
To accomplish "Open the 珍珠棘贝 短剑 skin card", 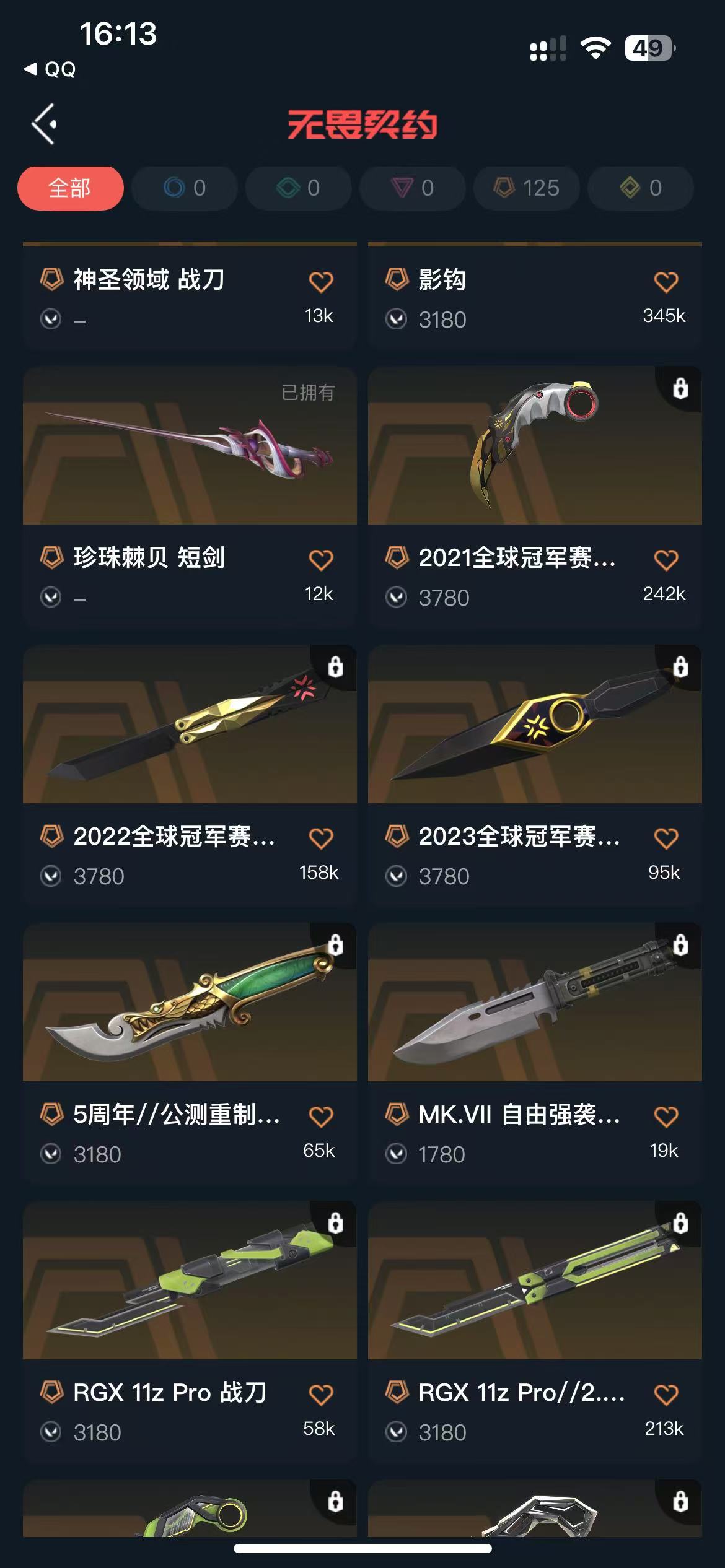I will tap(190, 496).
